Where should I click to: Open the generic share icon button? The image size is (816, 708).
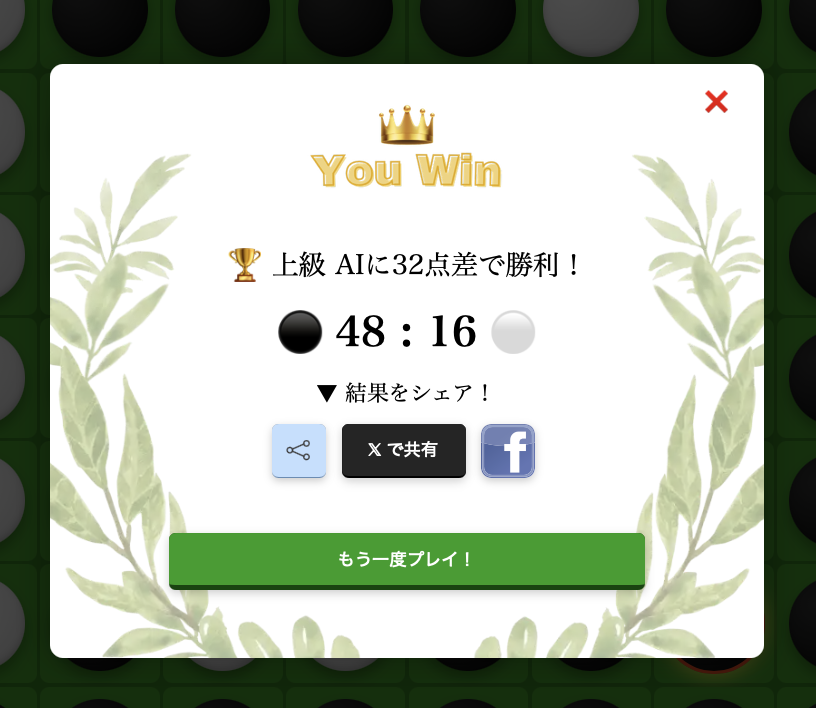pyautogui.click(x=298, y=450)
